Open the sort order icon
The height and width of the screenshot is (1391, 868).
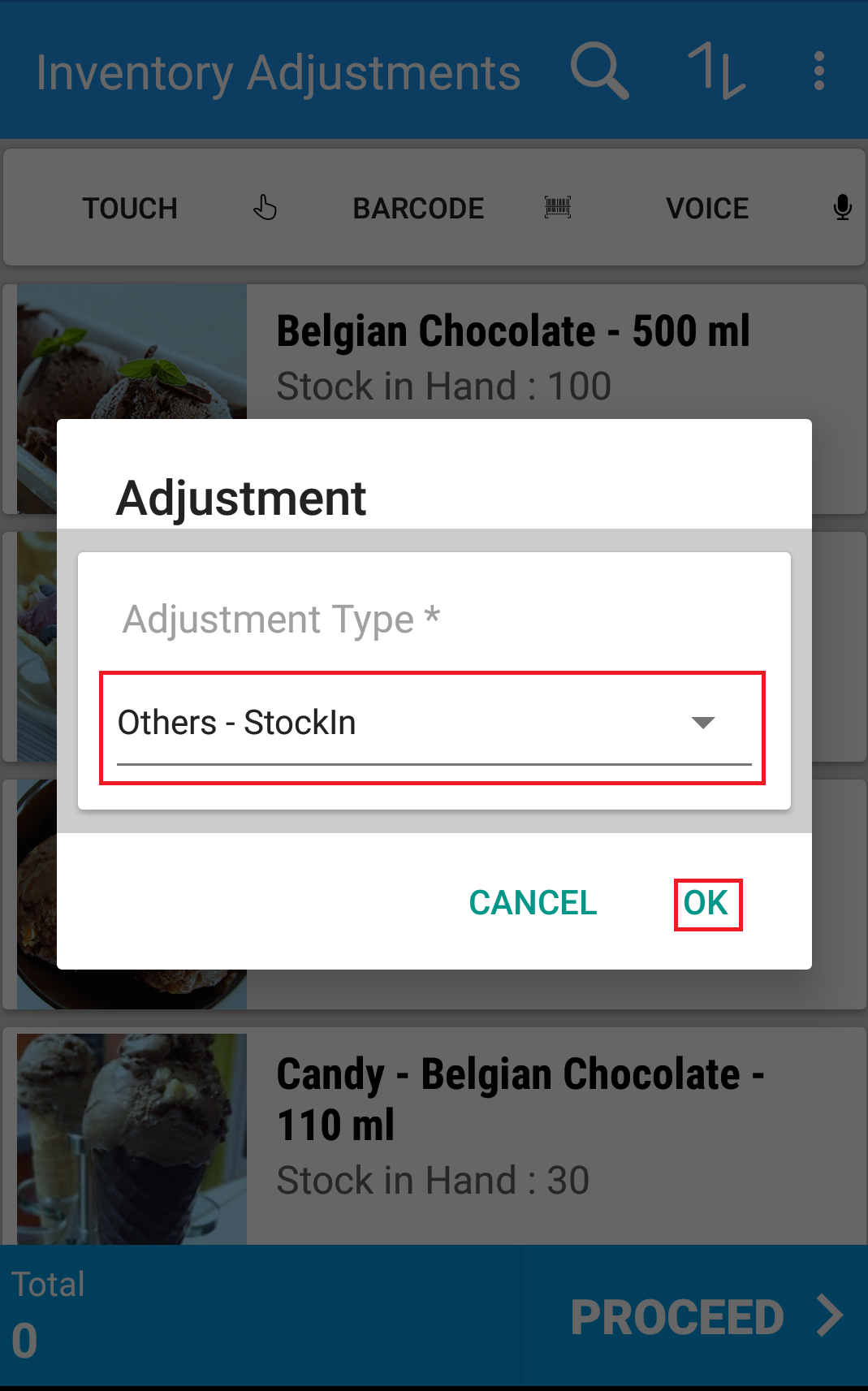point(717,71)
